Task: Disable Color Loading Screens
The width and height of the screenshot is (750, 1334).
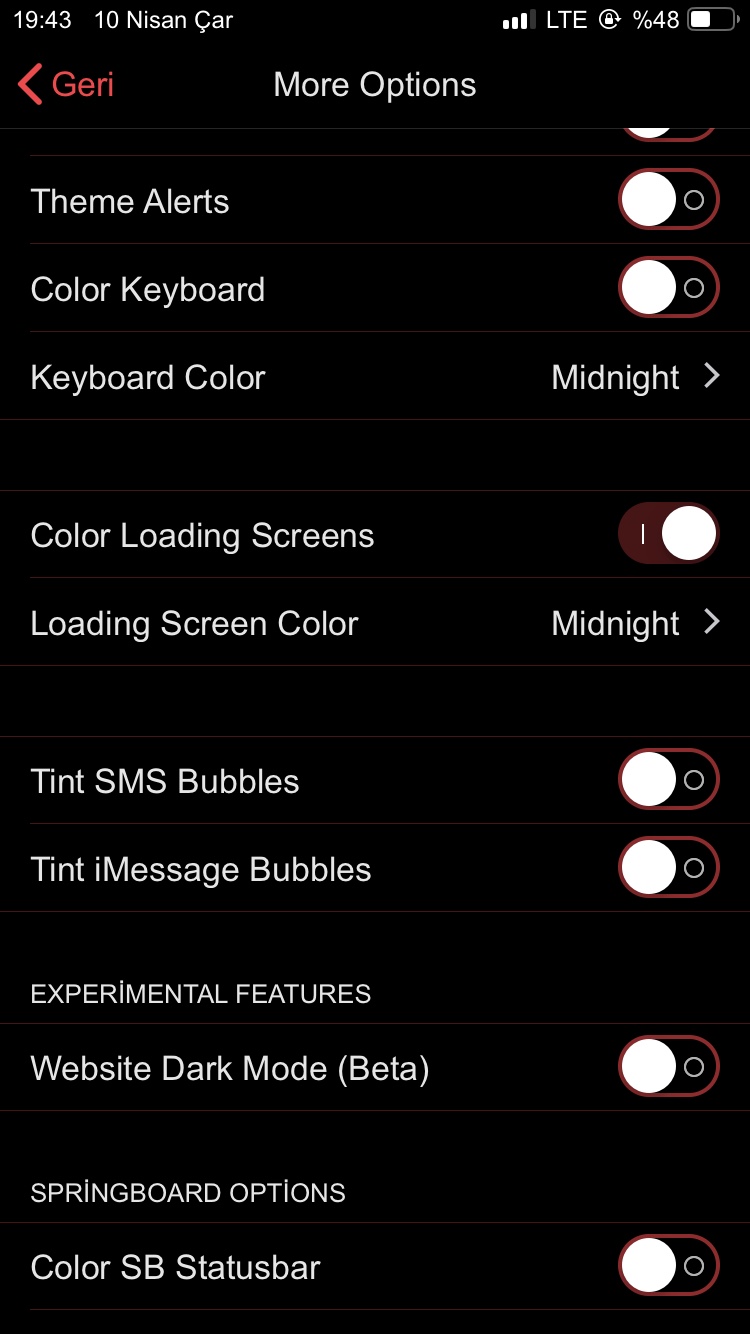Action: [668, 534]
